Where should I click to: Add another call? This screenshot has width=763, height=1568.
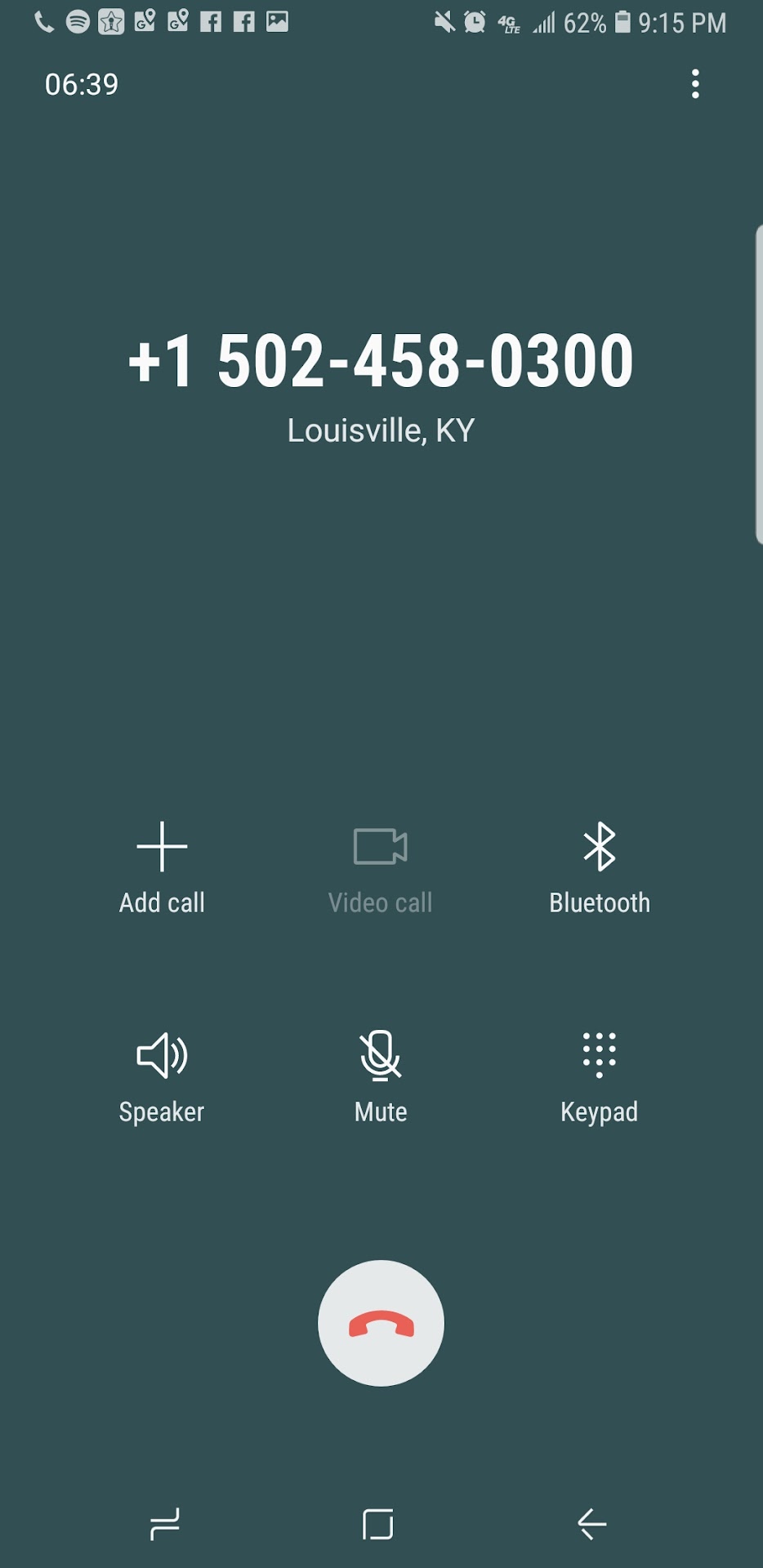[x=162, y=867]
